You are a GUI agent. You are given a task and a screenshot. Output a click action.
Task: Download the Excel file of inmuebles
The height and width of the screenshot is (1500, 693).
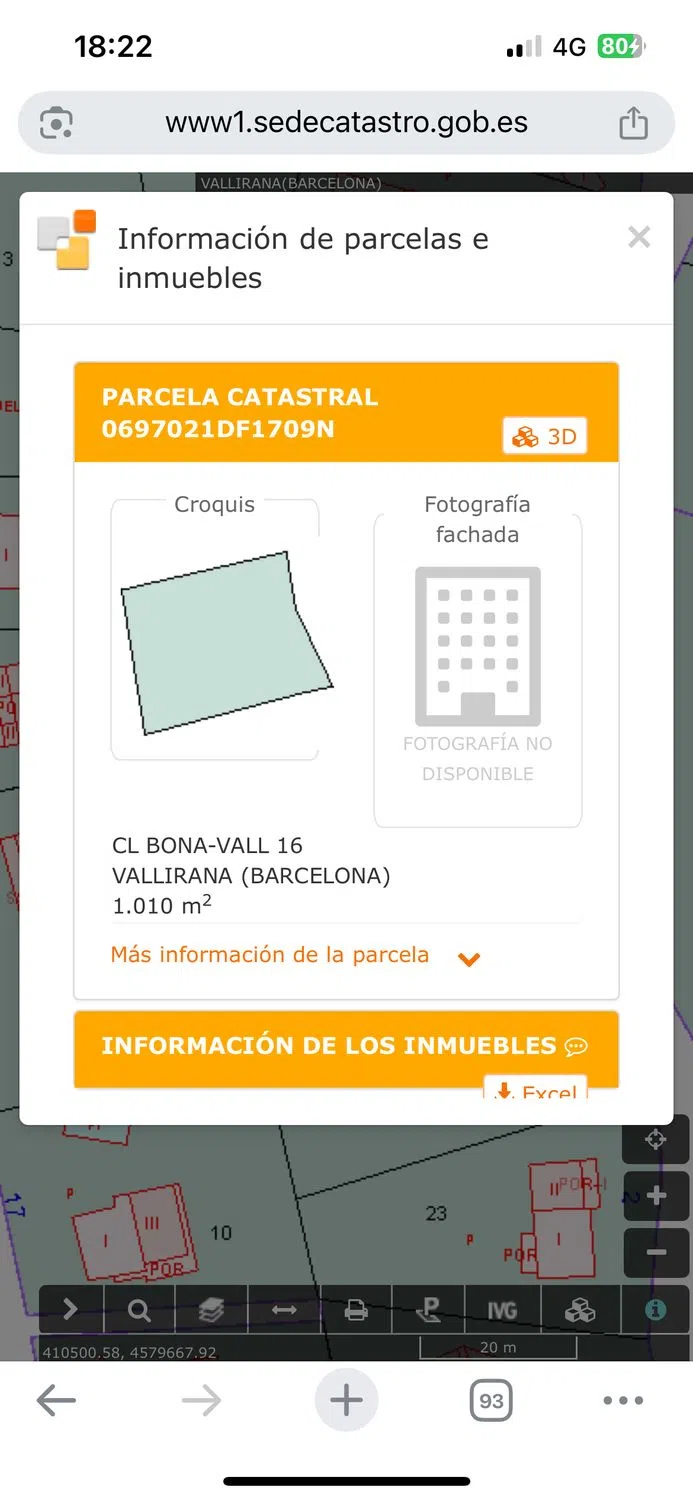tap(536, 1090)
